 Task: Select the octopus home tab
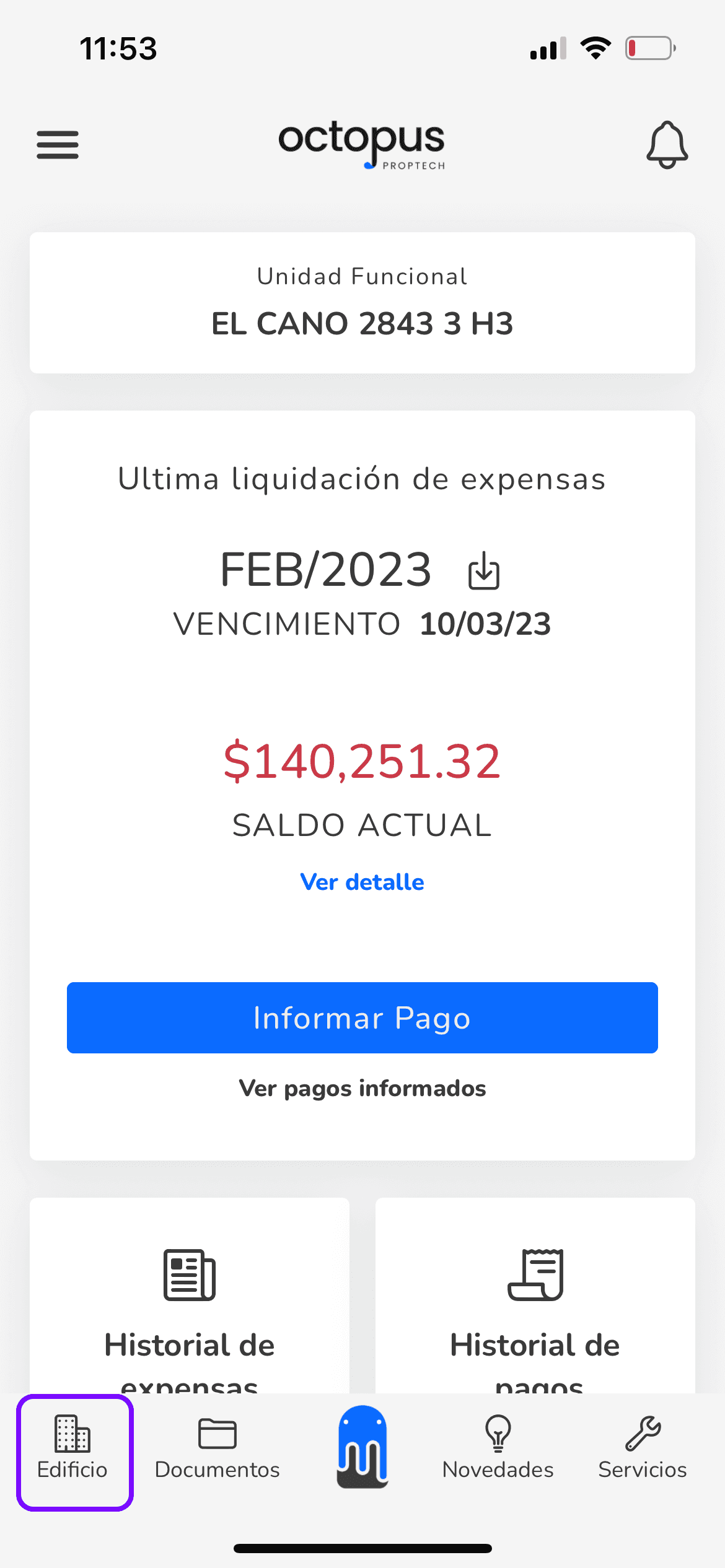pyautogui.click(x=362, y=1447)
